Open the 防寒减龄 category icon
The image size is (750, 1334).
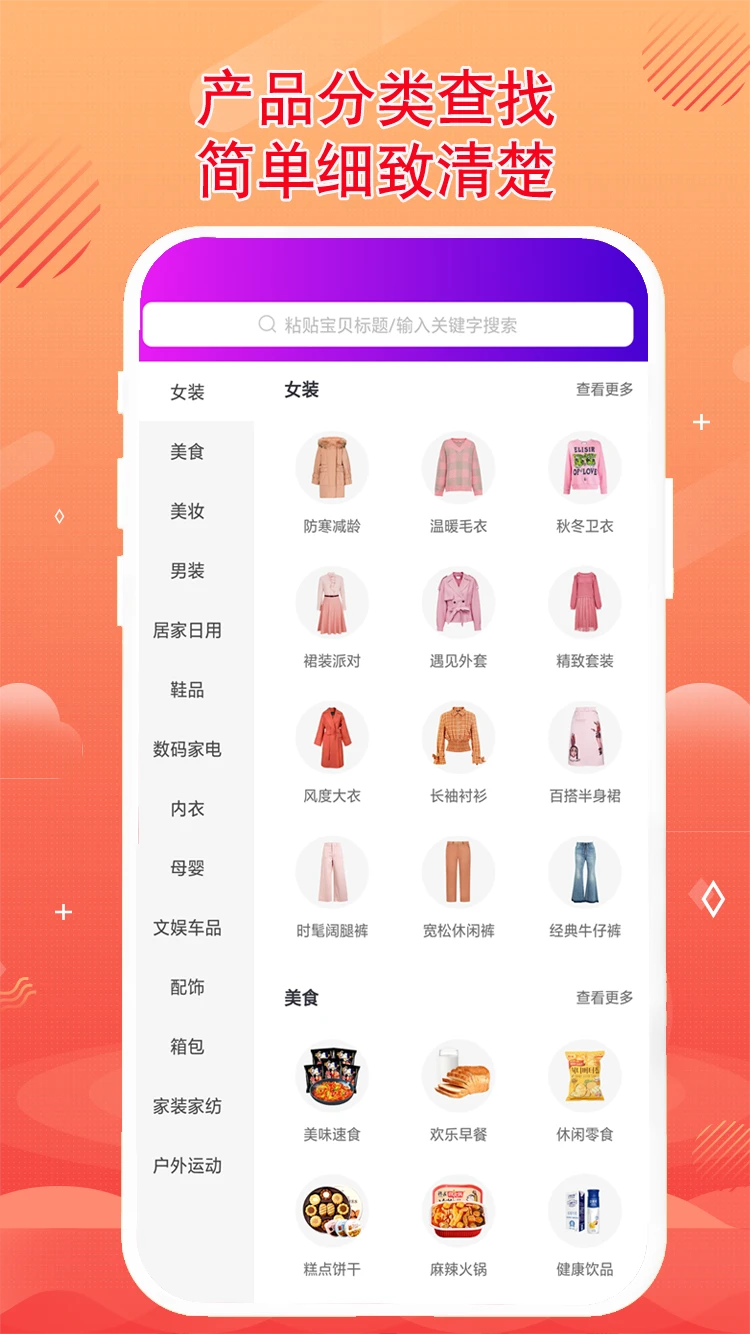[332, 467]
